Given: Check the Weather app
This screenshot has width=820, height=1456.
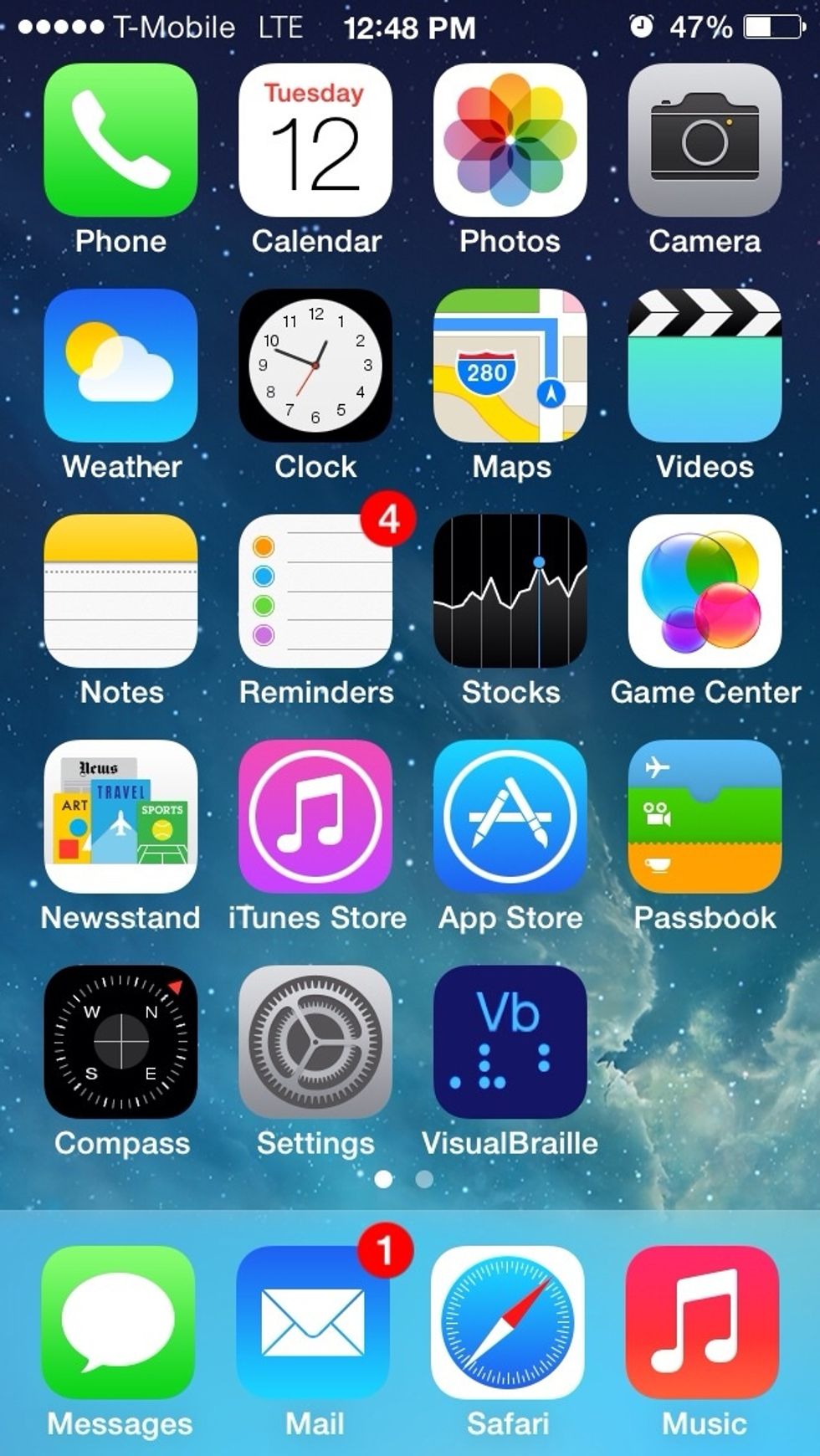Looking at the screenshot, I should [x=120, y=368].
